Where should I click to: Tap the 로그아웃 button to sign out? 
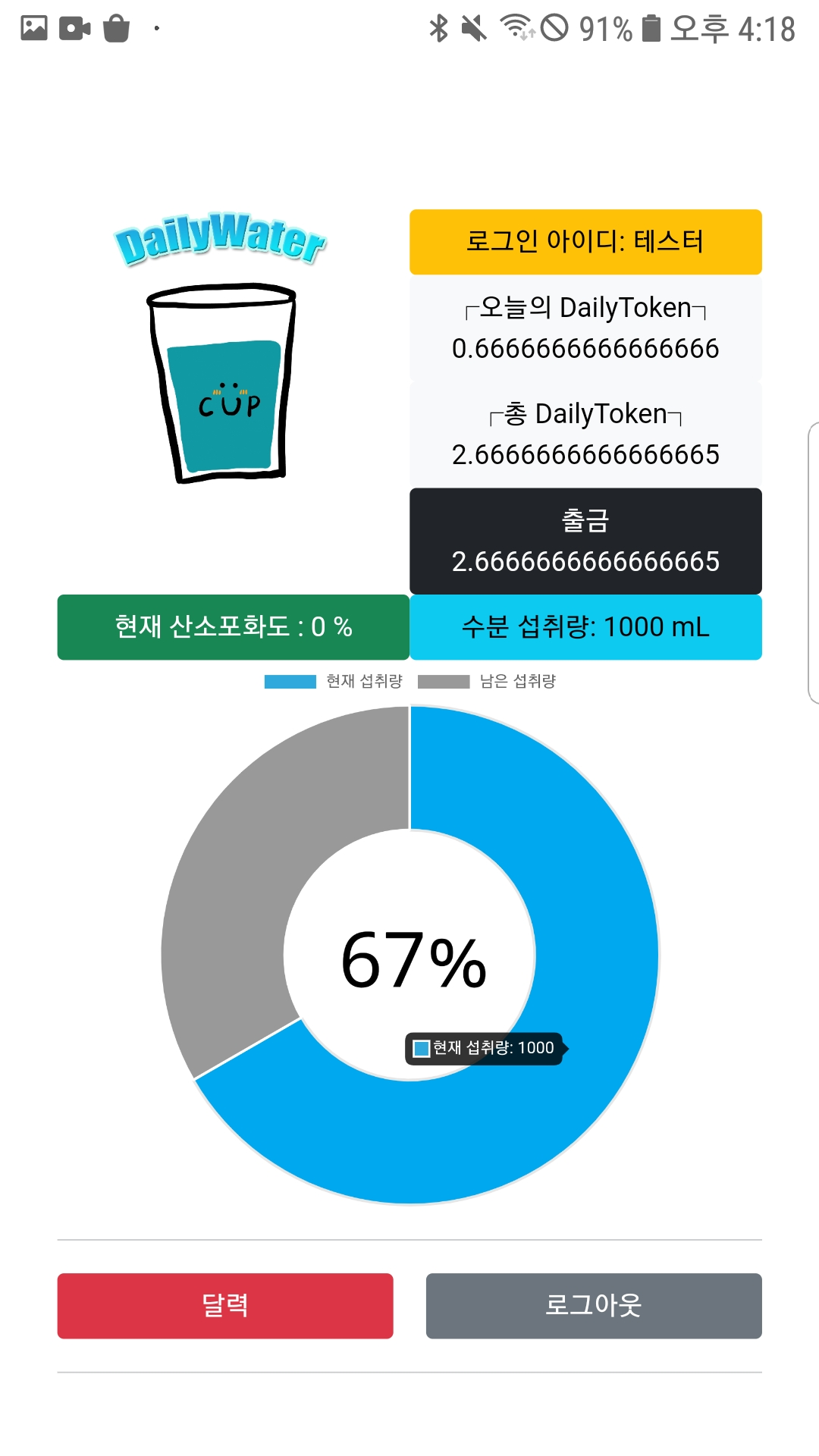594,1305
